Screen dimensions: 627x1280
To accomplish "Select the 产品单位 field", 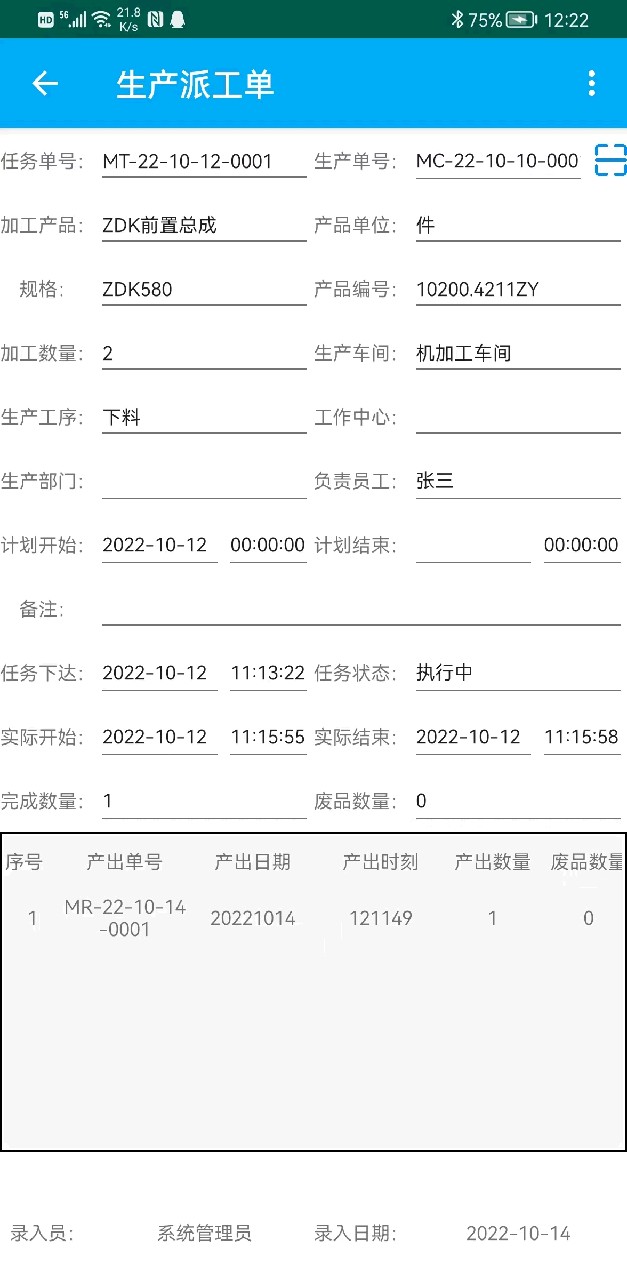I will [518, 225].
